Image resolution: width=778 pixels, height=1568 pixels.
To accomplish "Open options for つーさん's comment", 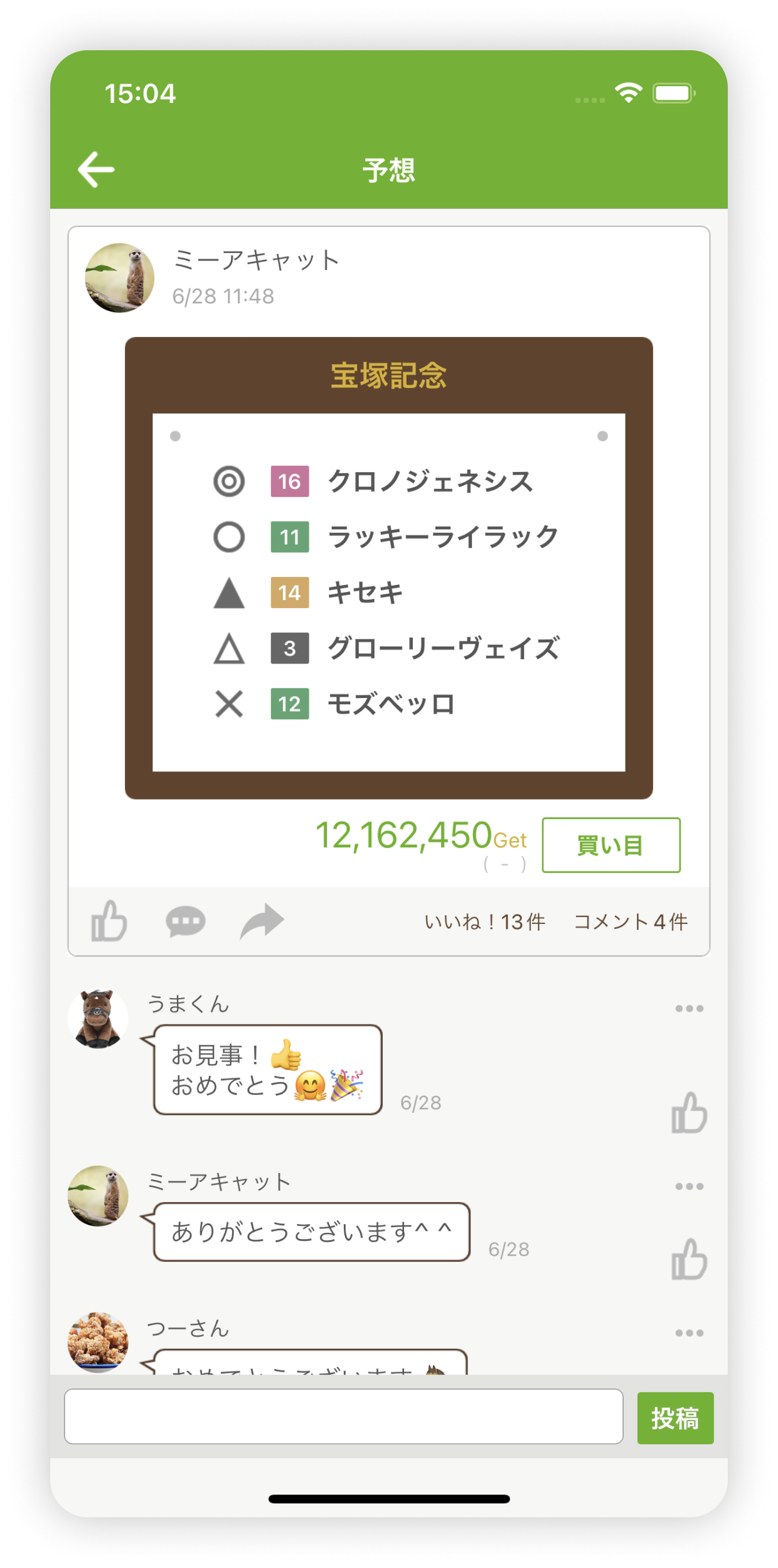I will (689, 1333).
